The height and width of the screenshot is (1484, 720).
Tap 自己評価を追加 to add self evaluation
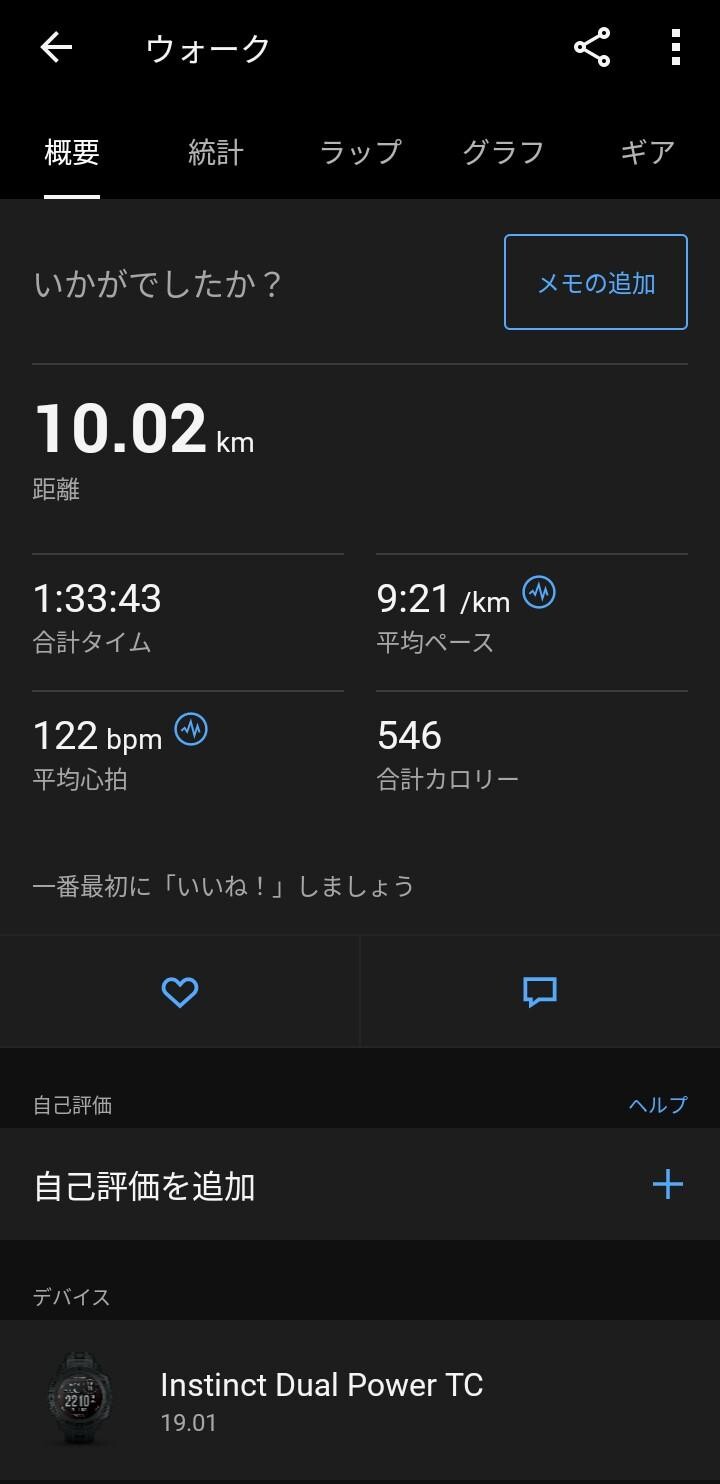(x=144, y=1183)
